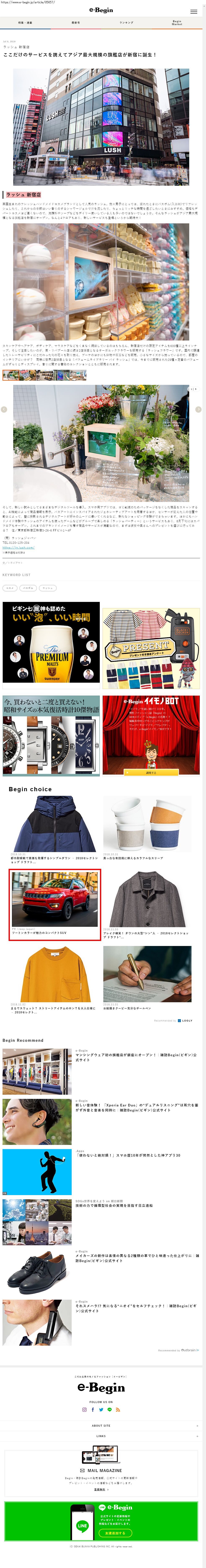Open the Twitter follow icon
The image size is (206, 1568).
point(101,1409)
